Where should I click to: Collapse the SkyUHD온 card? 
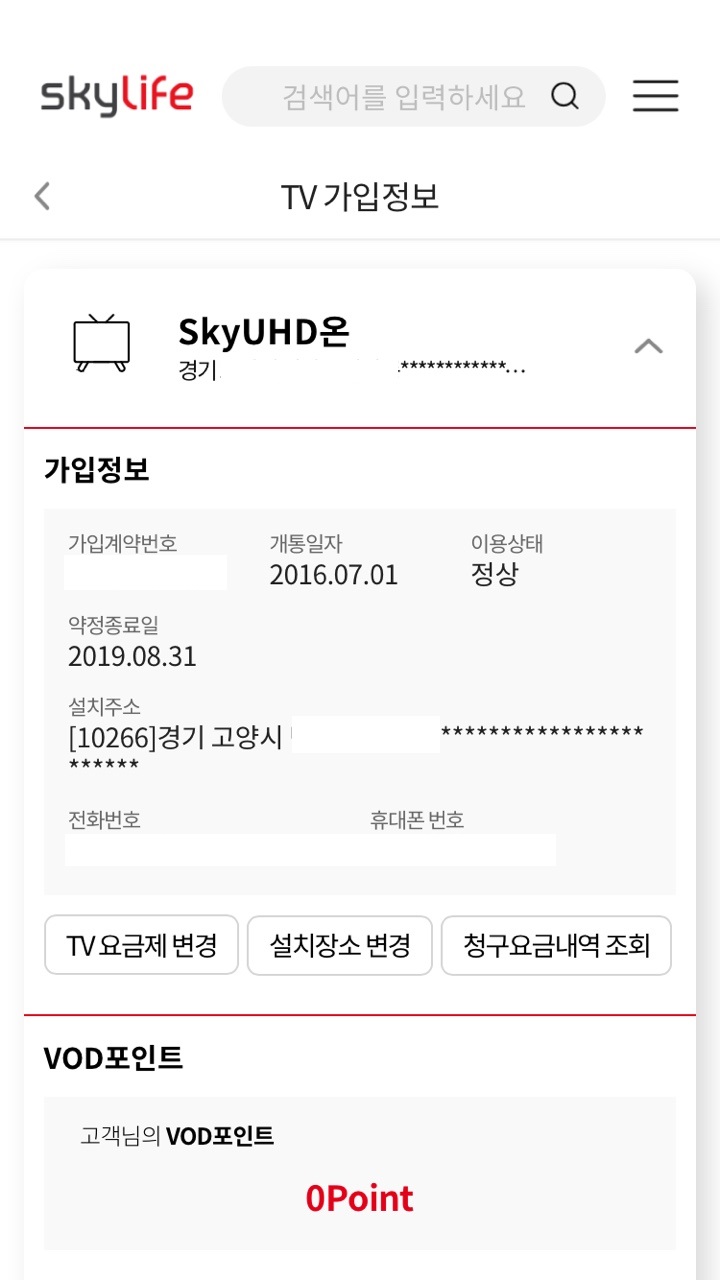[649, 346]
